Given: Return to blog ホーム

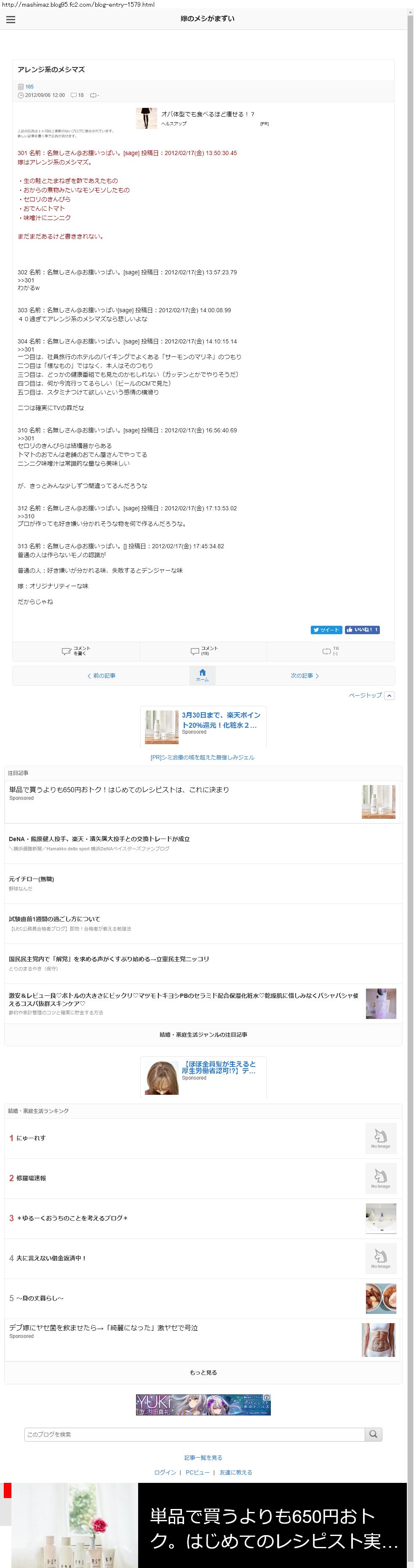Looking at the screenshot, I should point(203,675).
